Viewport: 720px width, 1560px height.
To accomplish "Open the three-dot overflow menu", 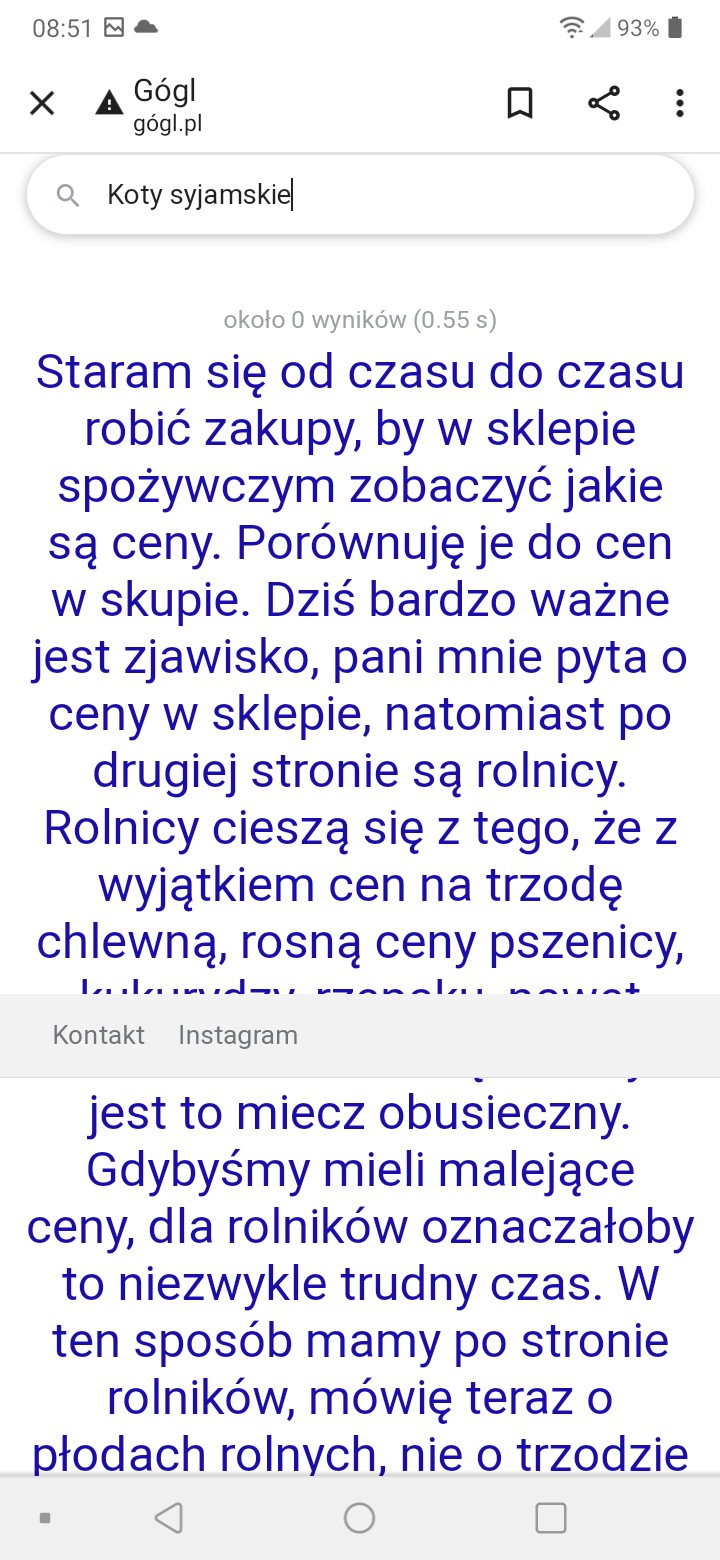I will point(680,103).
